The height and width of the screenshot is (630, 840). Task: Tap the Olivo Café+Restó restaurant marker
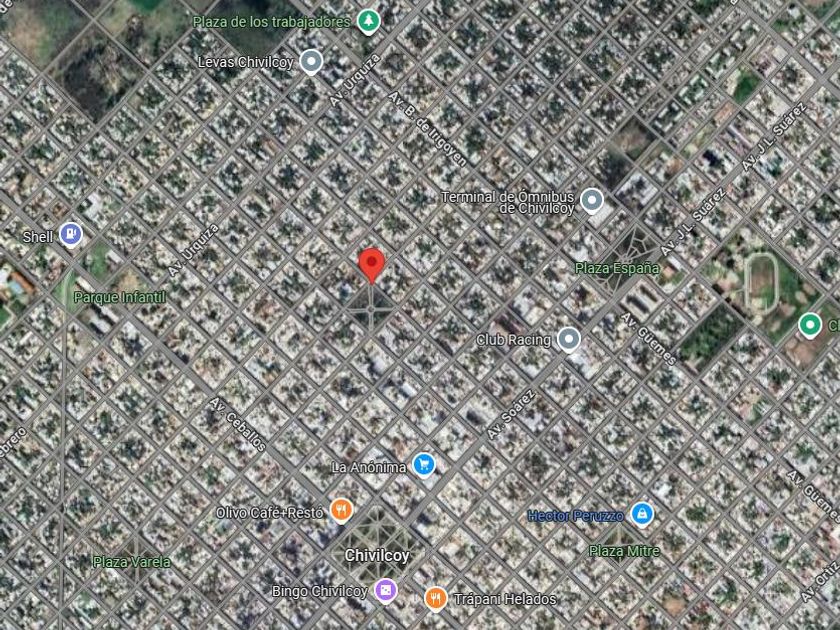point(341,510)
